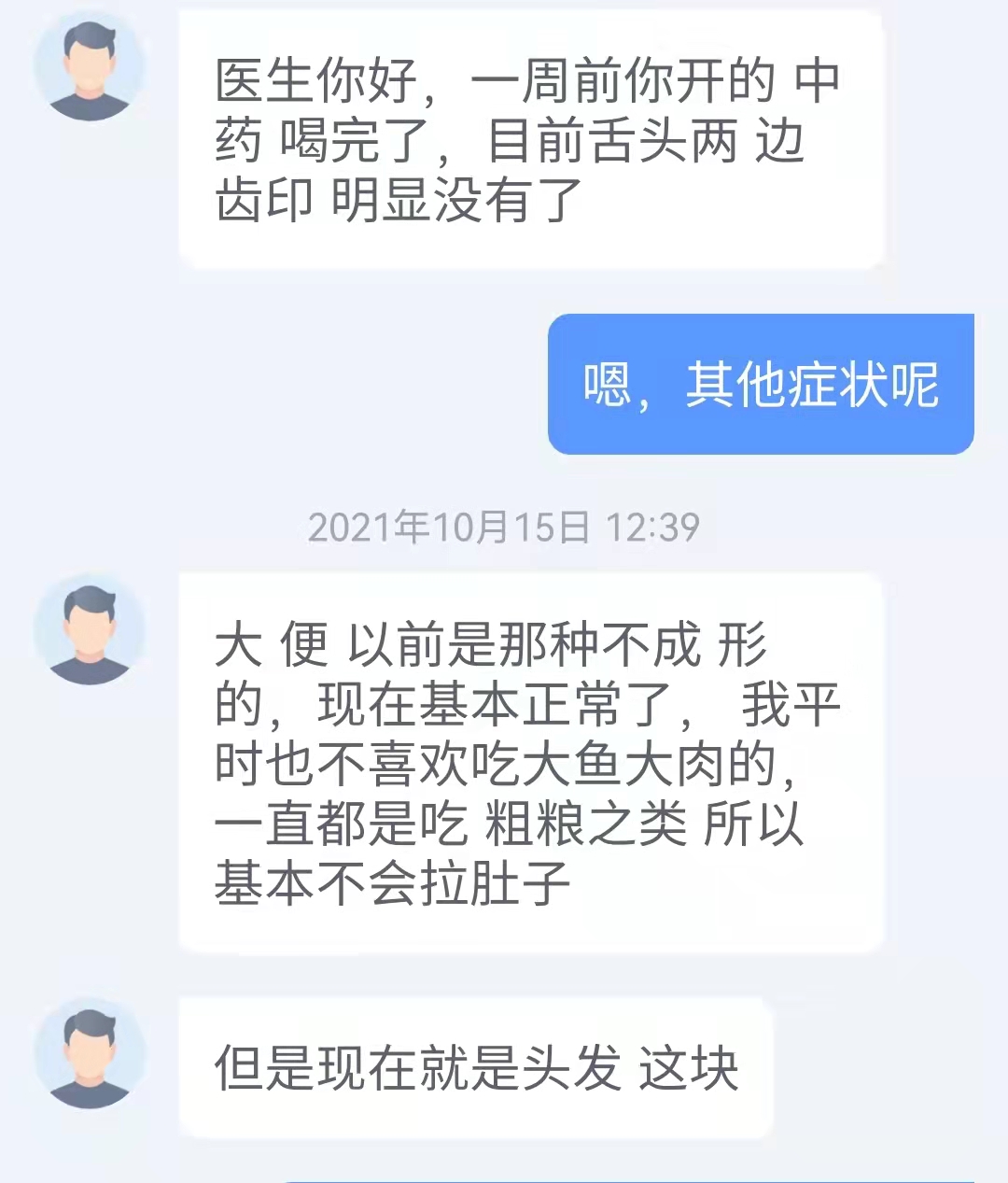
Task: Click the avatar next to the hair concern message
Action: click(x=89, y=1055)
